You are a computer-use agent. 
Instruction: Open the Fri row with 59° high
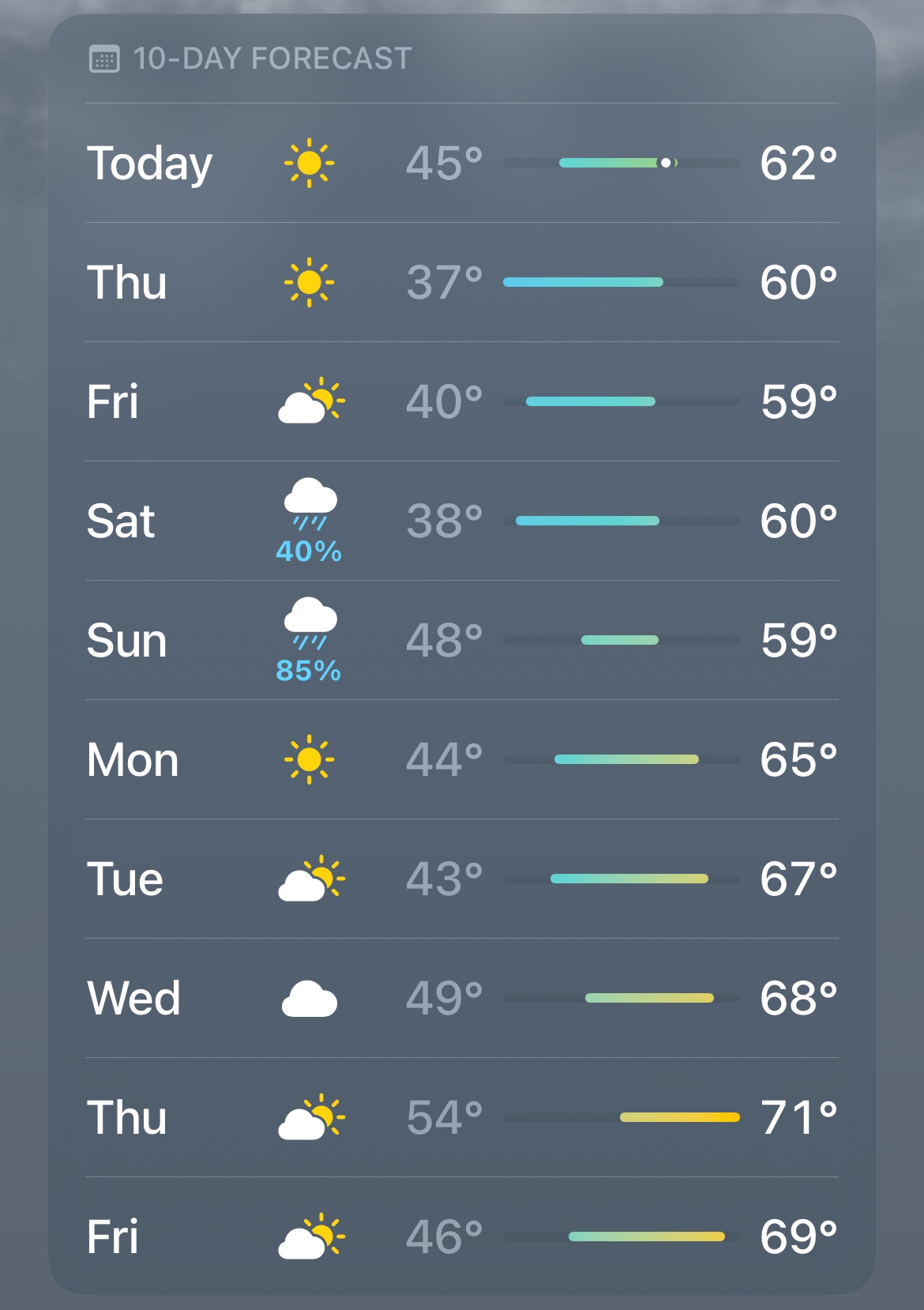pos(462,402)
